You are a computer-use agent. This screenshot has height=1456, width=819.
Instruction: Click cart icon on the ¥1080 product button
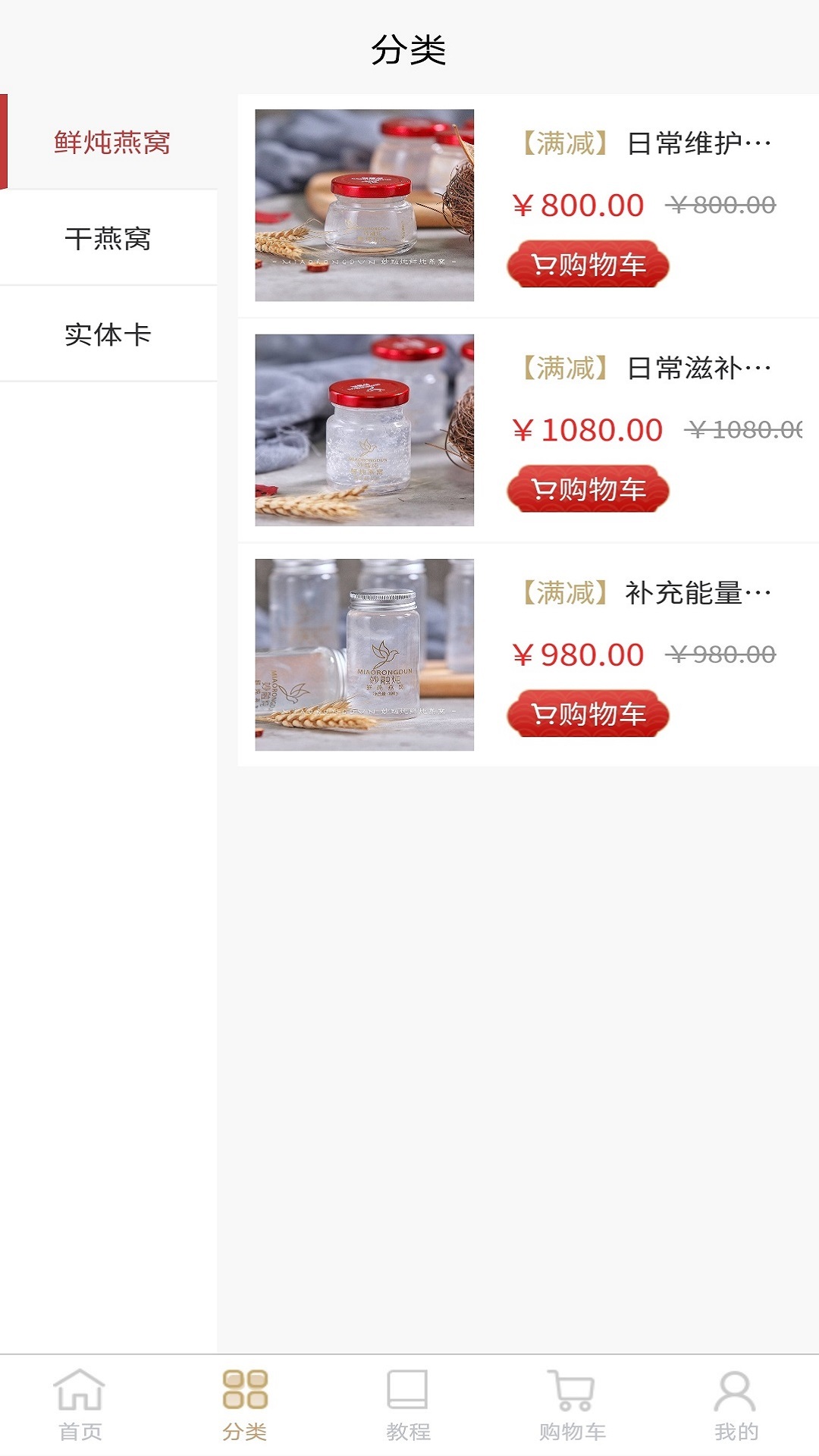(545, 488)
